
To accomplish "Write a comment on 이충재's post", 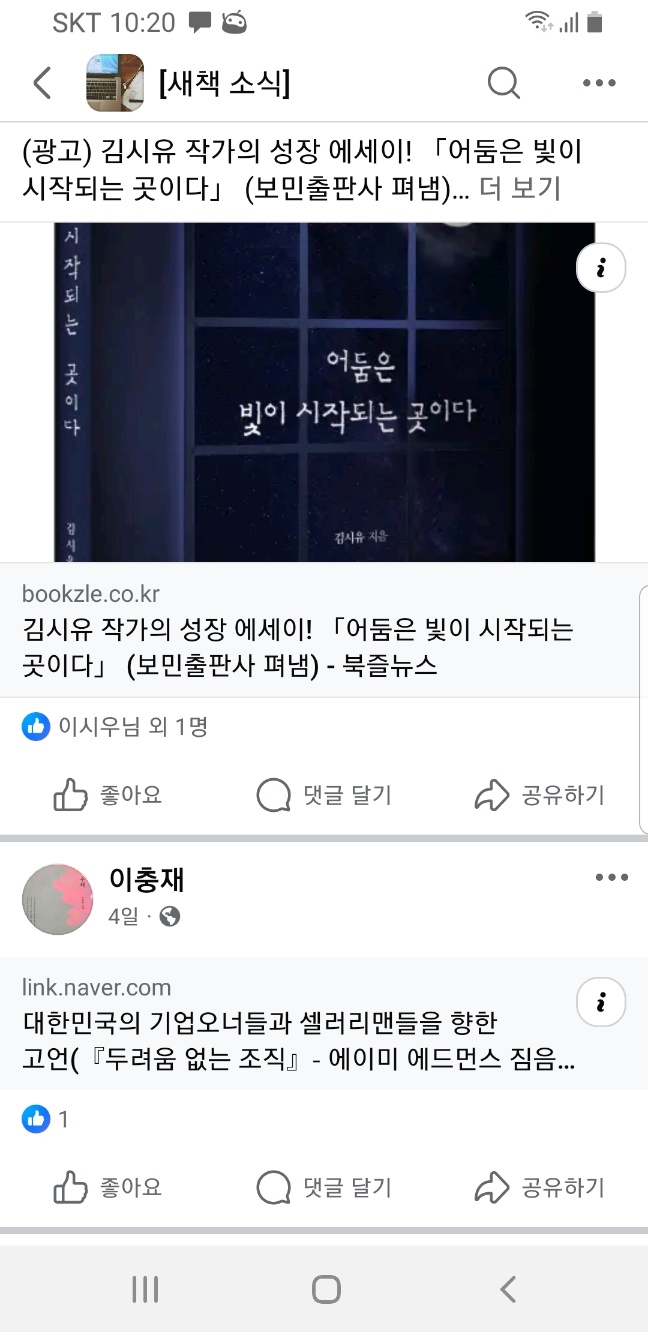I will pos(324,1188).
